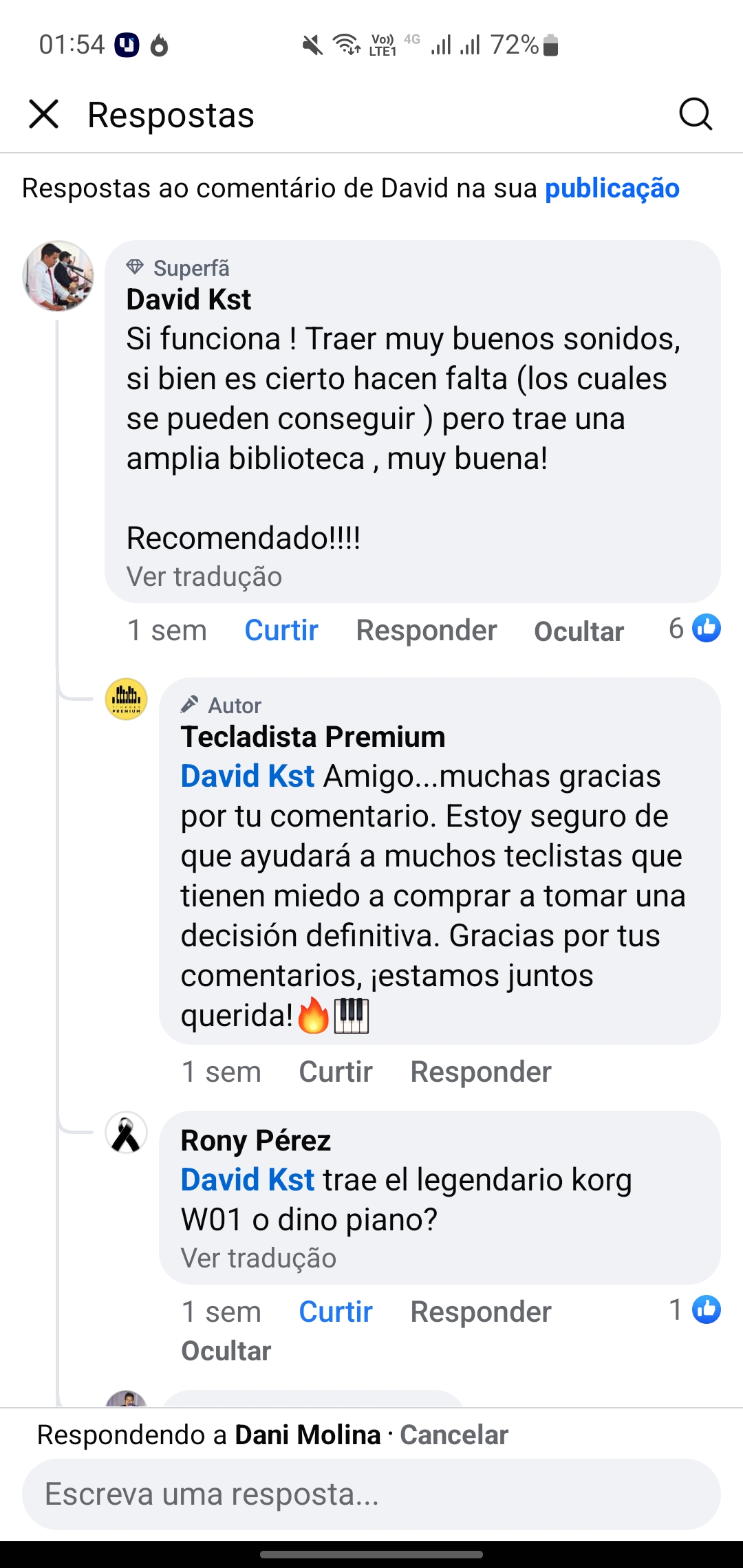Hide David Kst's comment
The height and width of the screenshot is (1568, 743).
point(579,631)
